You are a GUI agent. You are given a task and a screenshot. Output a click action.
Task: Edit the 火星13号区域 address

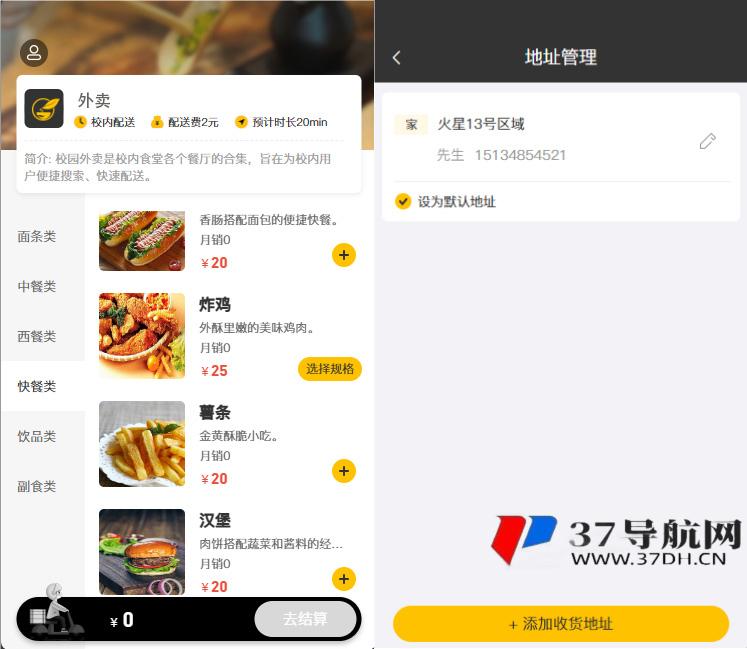pos(707,141)
